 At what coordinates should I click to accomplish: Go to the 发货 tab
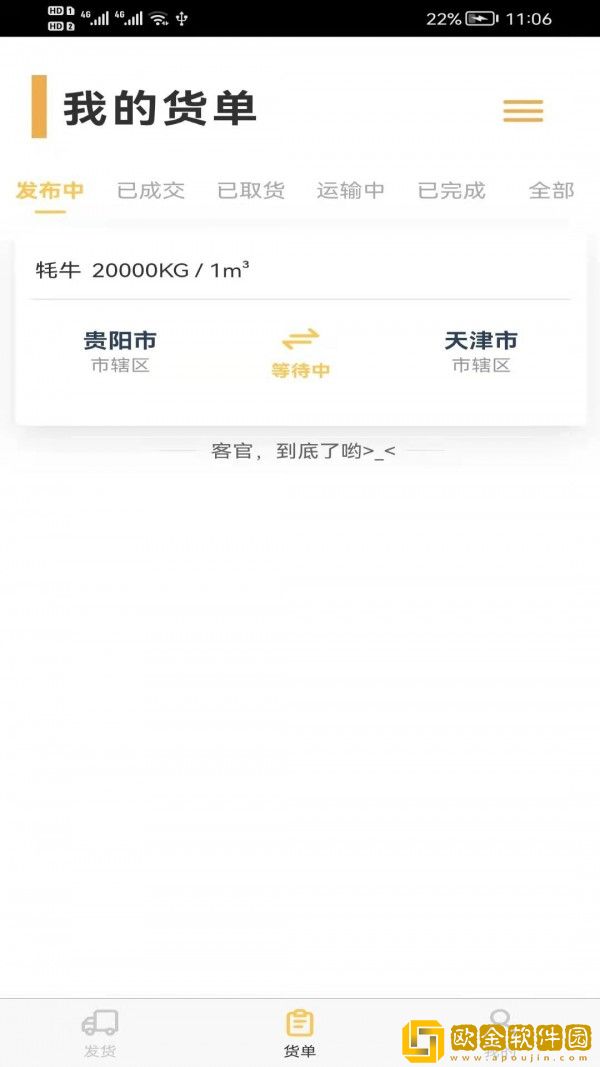100,1033
